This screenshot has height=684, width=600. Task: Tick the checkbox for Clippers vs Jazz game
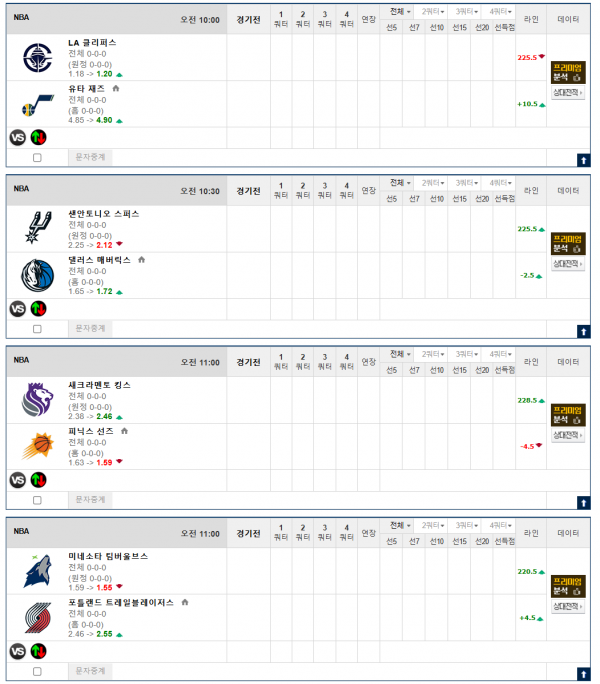tap(37, 157)
